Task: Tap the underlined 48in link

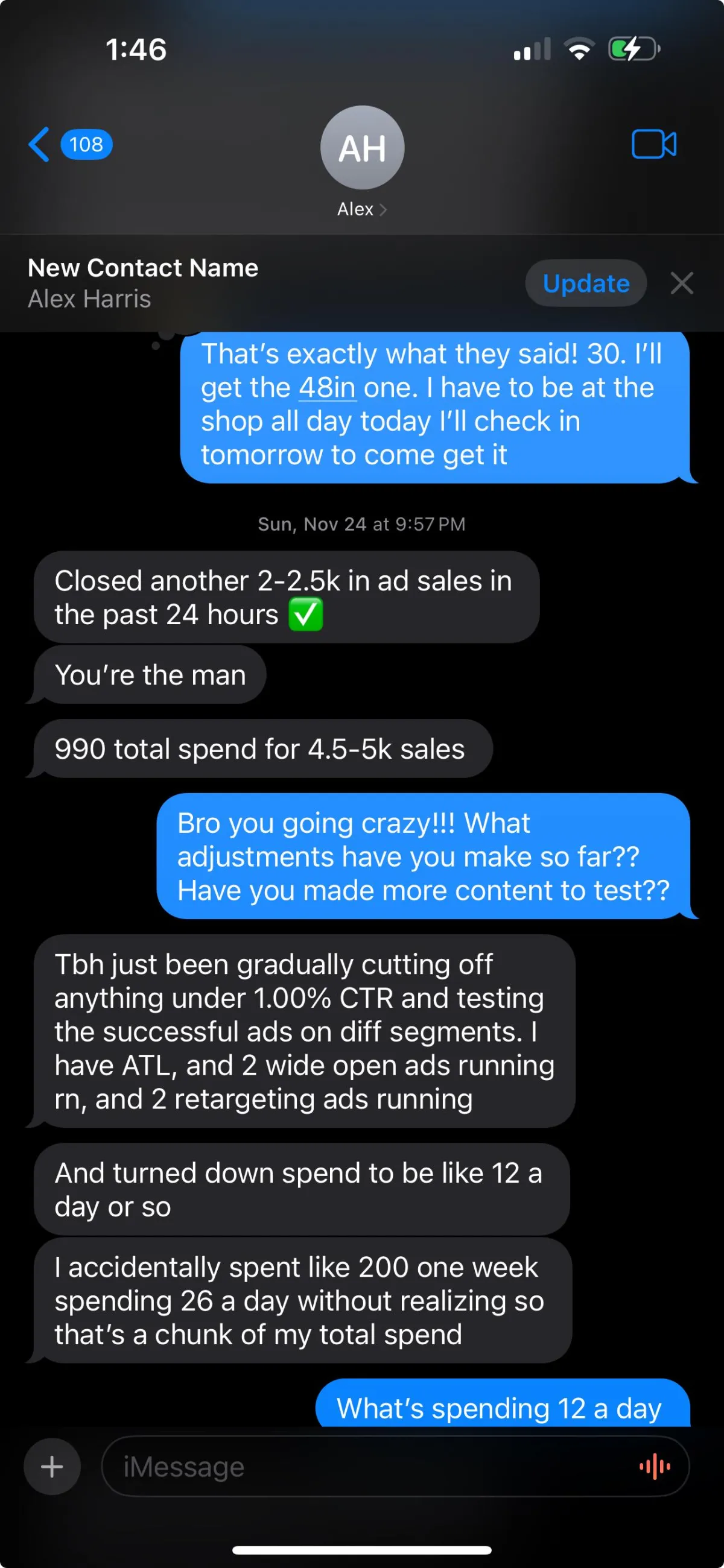Action: pos(327,388)
